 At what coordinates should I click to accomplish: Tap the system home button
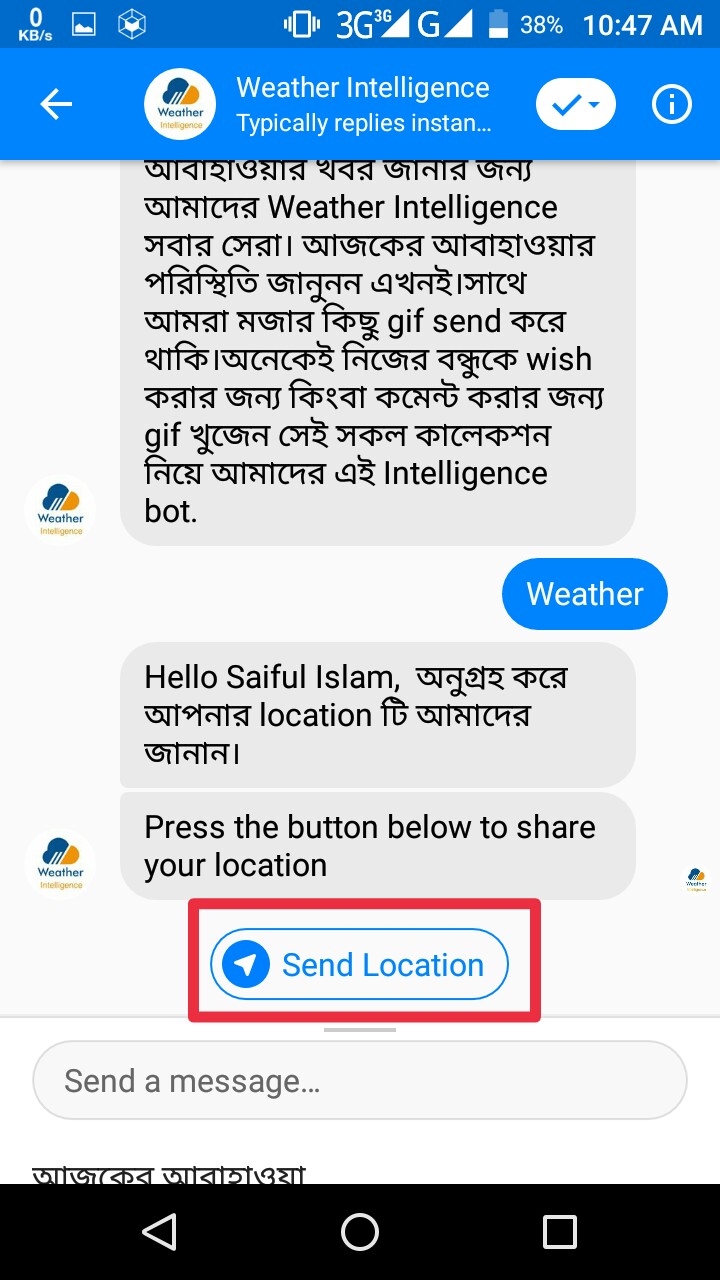point(360,1232)
